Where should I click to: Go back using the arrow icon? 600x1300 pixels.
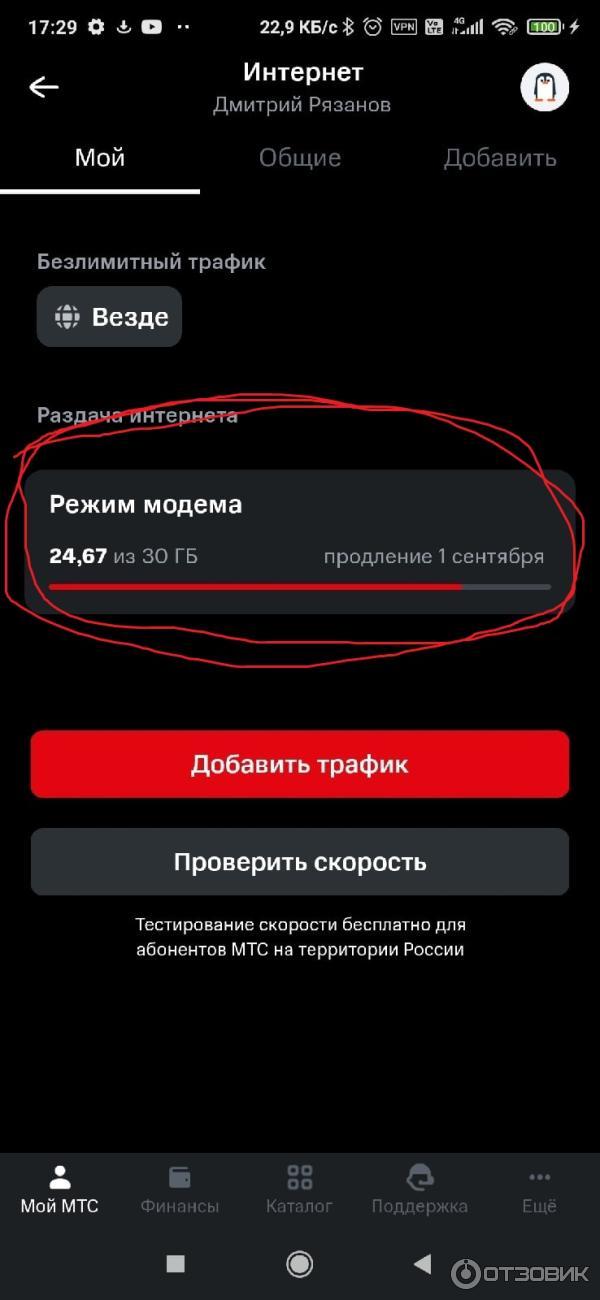click(44, 88)
